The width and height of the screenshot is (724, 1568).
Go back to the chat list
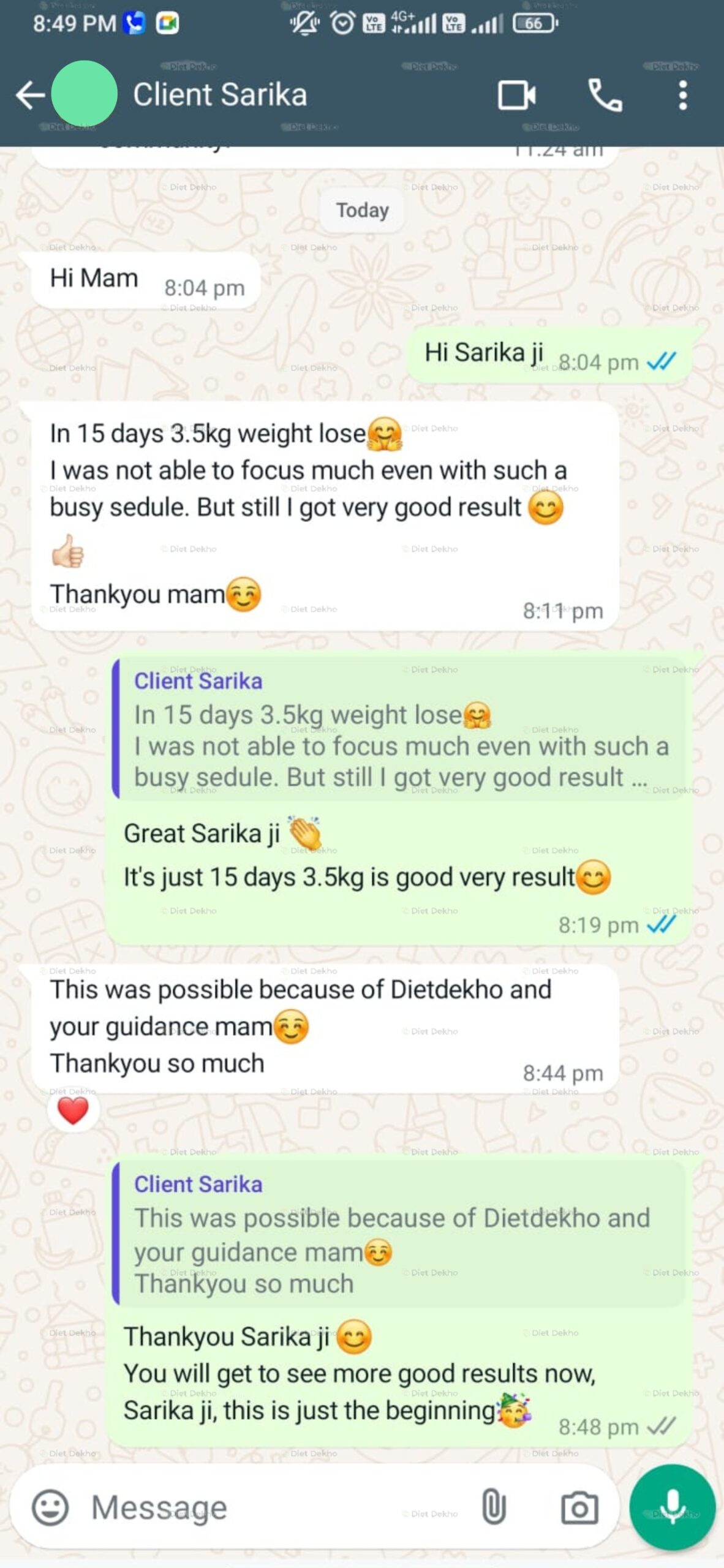(x=29, y=95)
